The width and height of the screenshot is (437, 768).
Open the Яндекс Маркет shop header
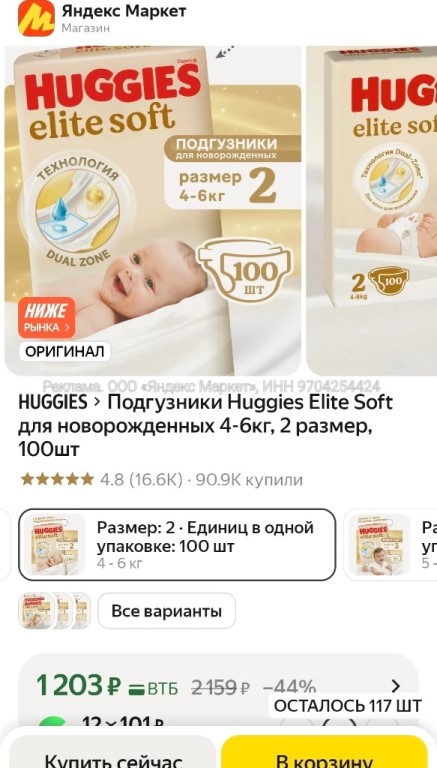[102, 18]
